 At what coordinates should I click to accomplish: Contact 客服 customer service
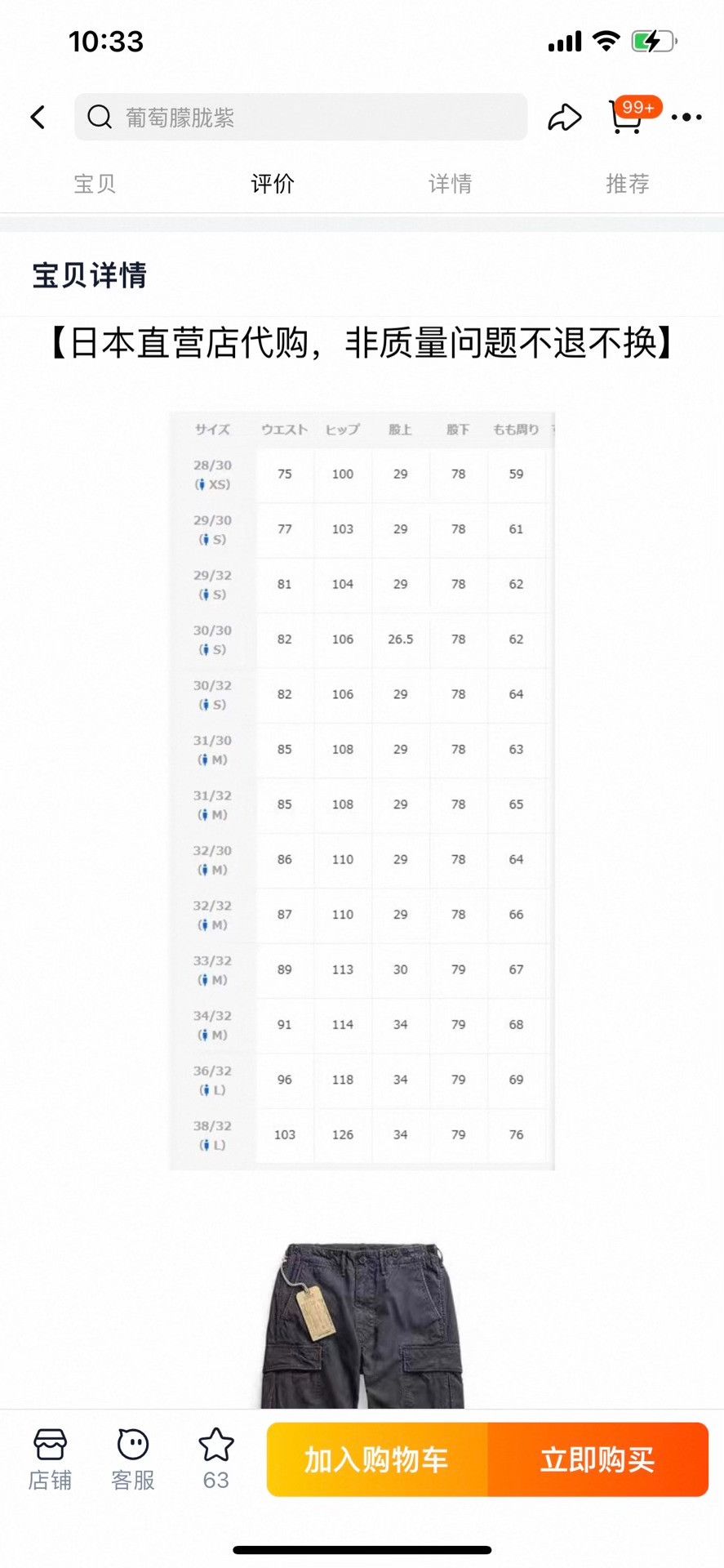[133, 1459]
